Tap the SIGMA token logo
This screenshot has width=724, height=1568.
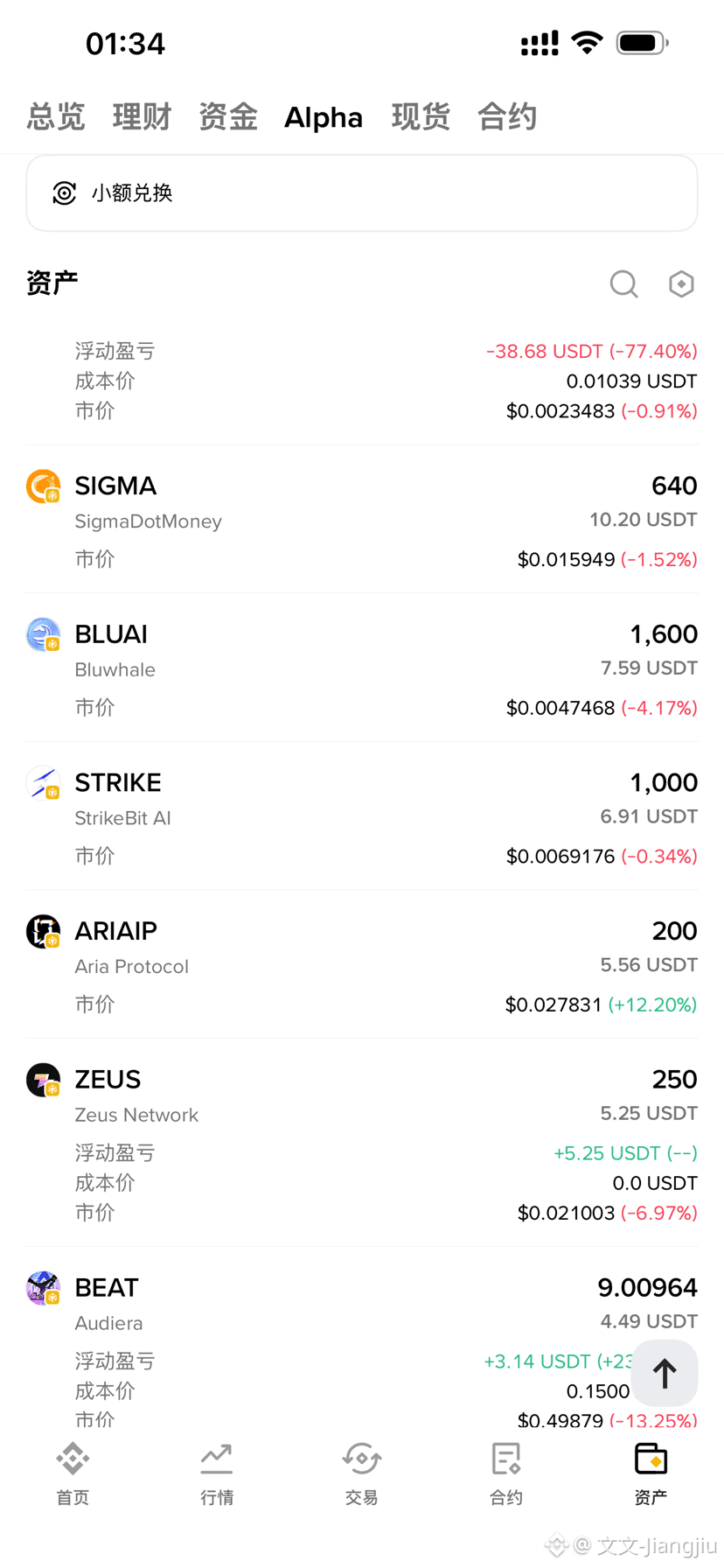[x=43, y=486]
